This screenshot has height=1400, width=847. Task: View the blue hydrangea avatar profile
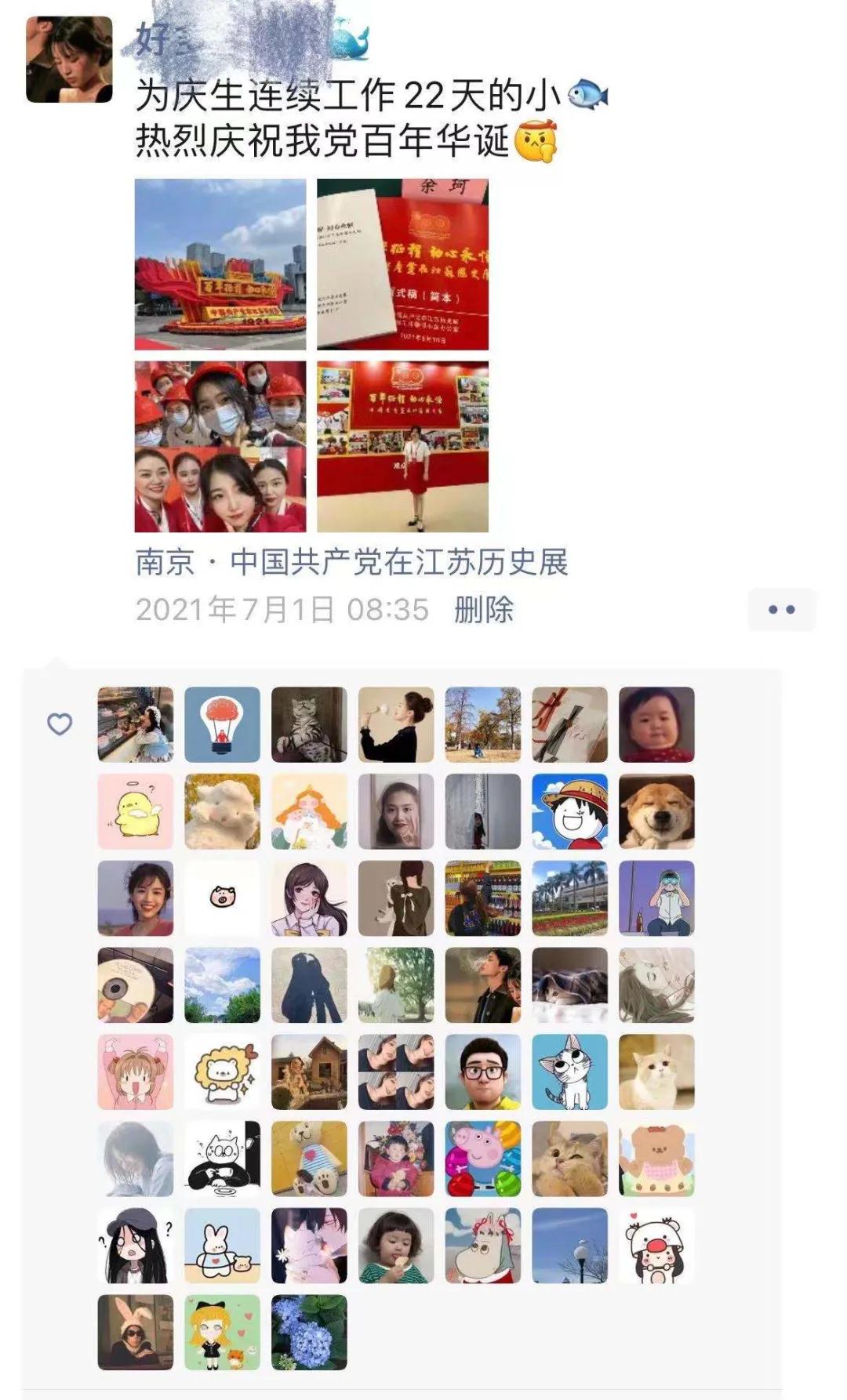pyautogui.click(x=309, y=1332)
